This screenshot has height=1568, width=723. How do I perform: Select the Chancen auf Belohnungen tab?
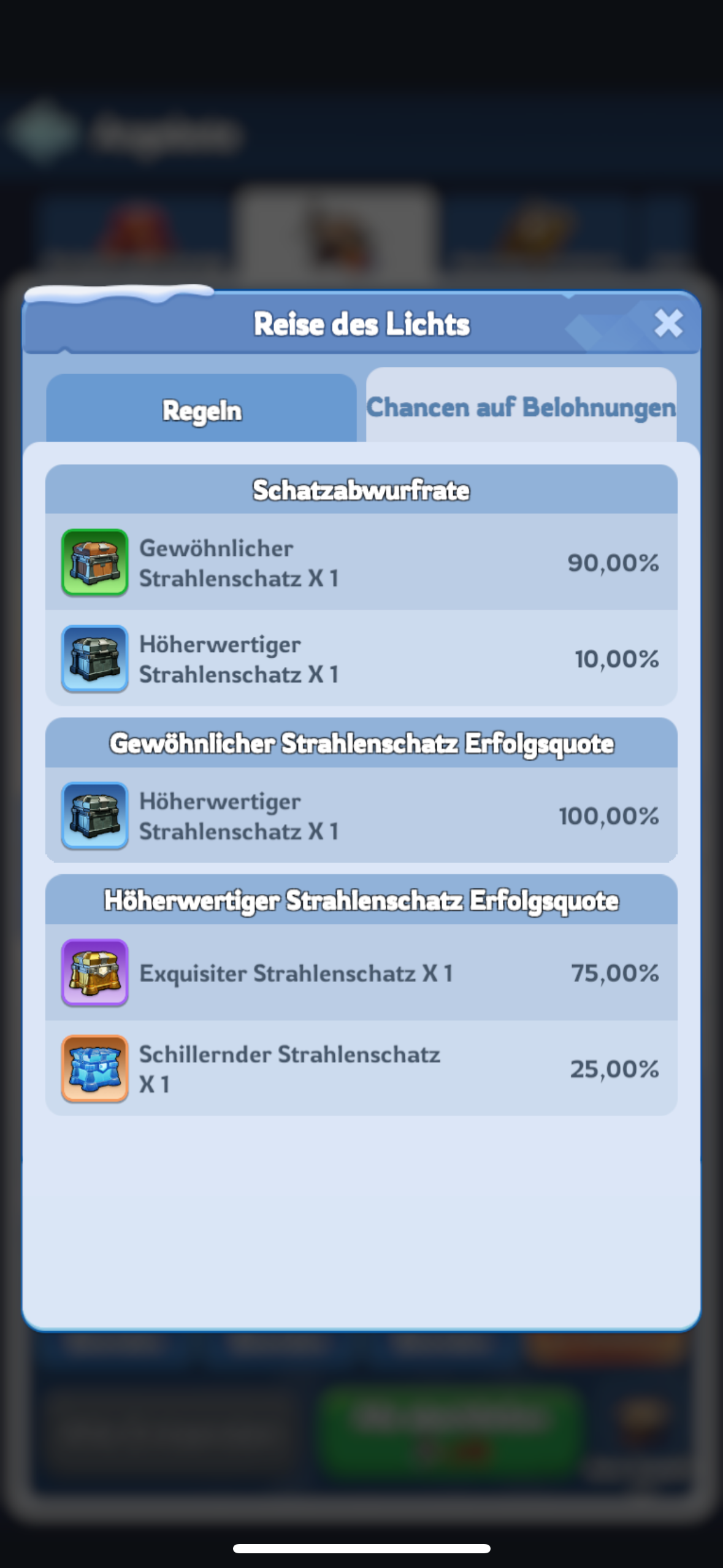coord(521,407)
